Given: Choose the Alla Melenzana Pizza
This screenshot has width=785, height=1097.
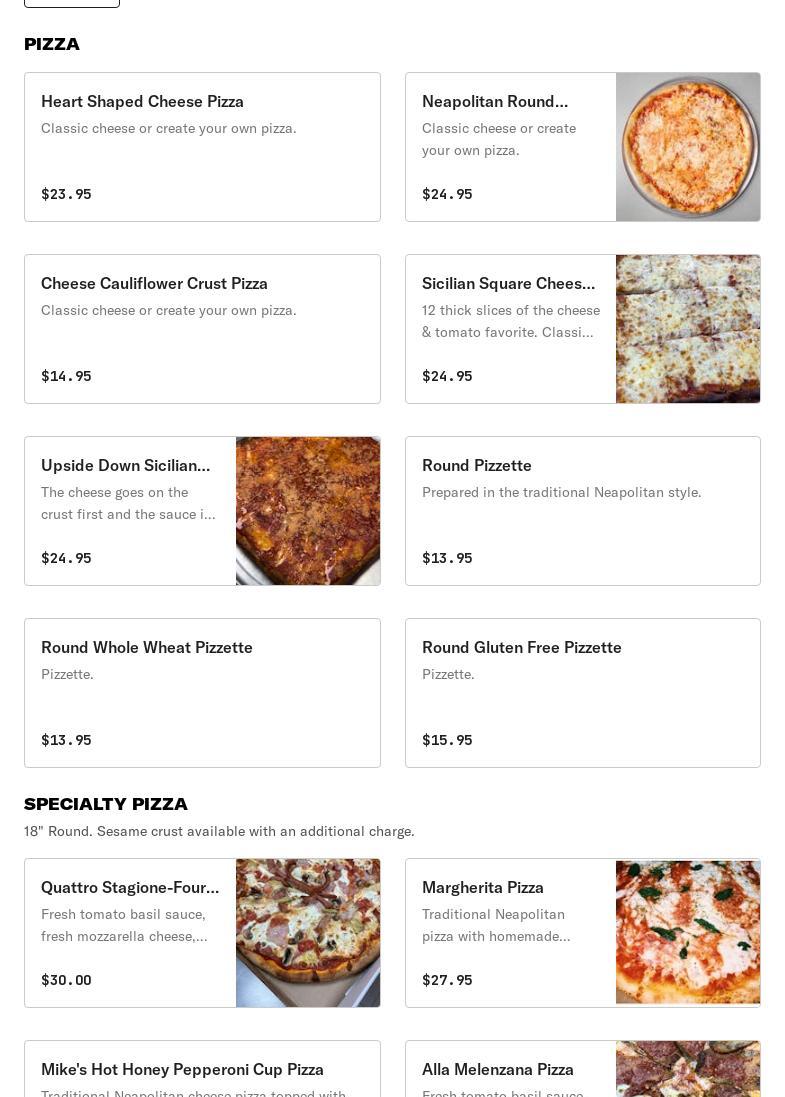Looking at the screenshot, I should (582, 1070).
